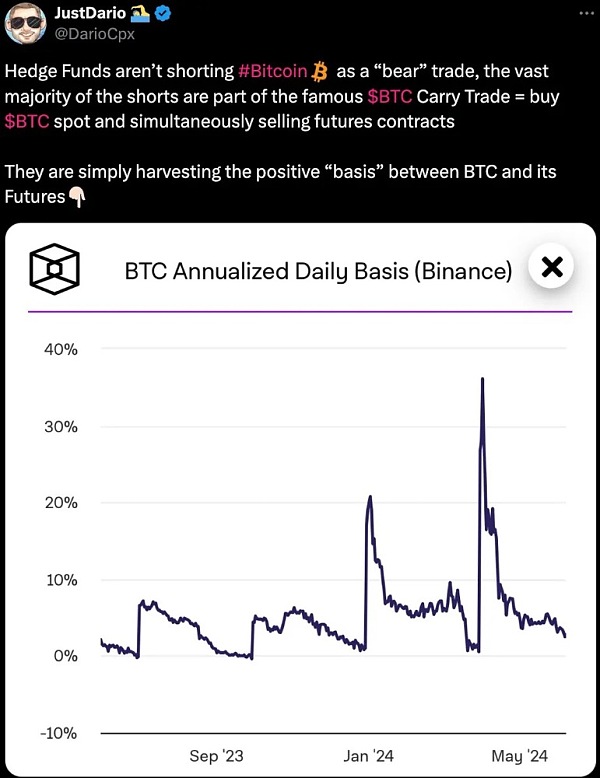Open the $BTC cashtag before Carry Trade
This screenshot has height=778, width=600.
pos(390,97)
